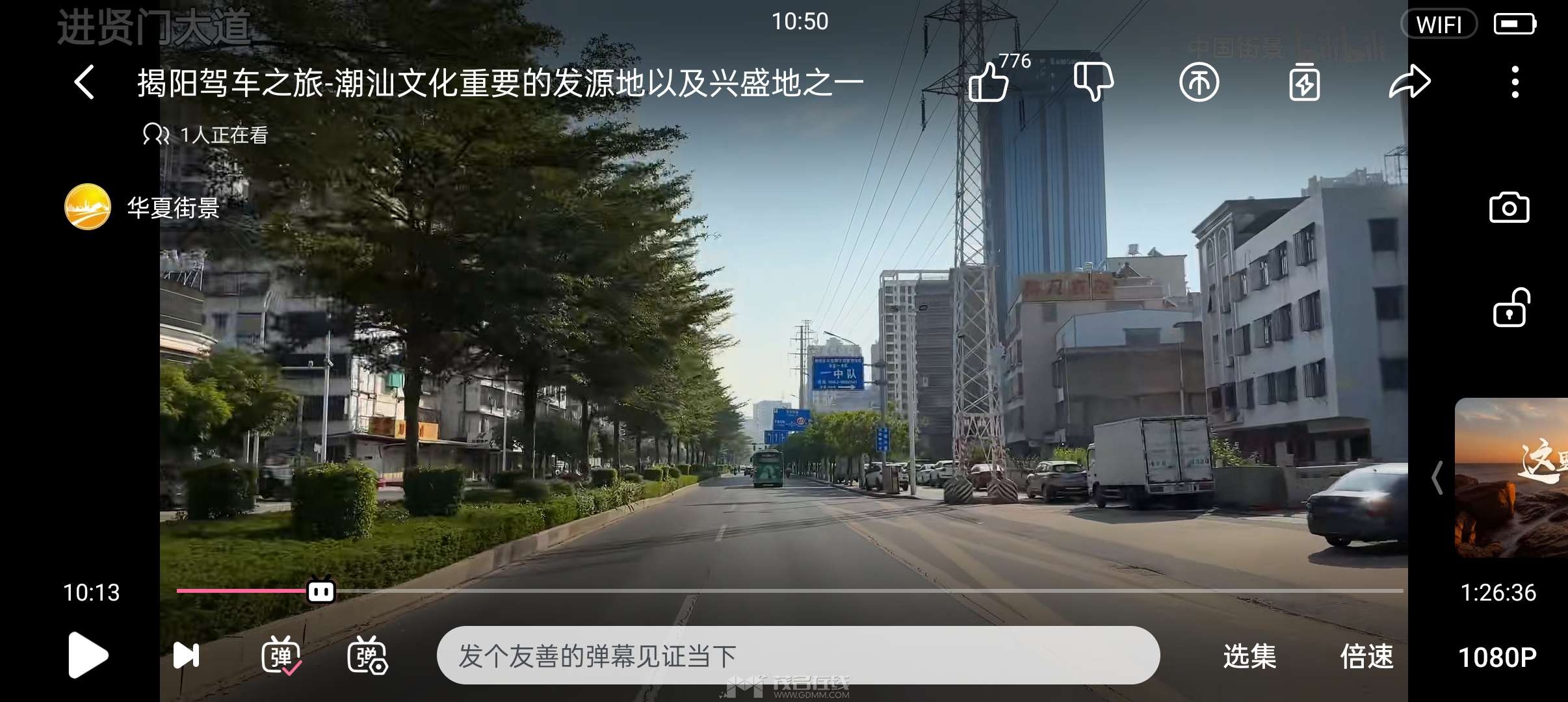The width and height of the screenshot is (1568, 702).
Task: Open the 选集 episode list
Action: [1249, 656]
